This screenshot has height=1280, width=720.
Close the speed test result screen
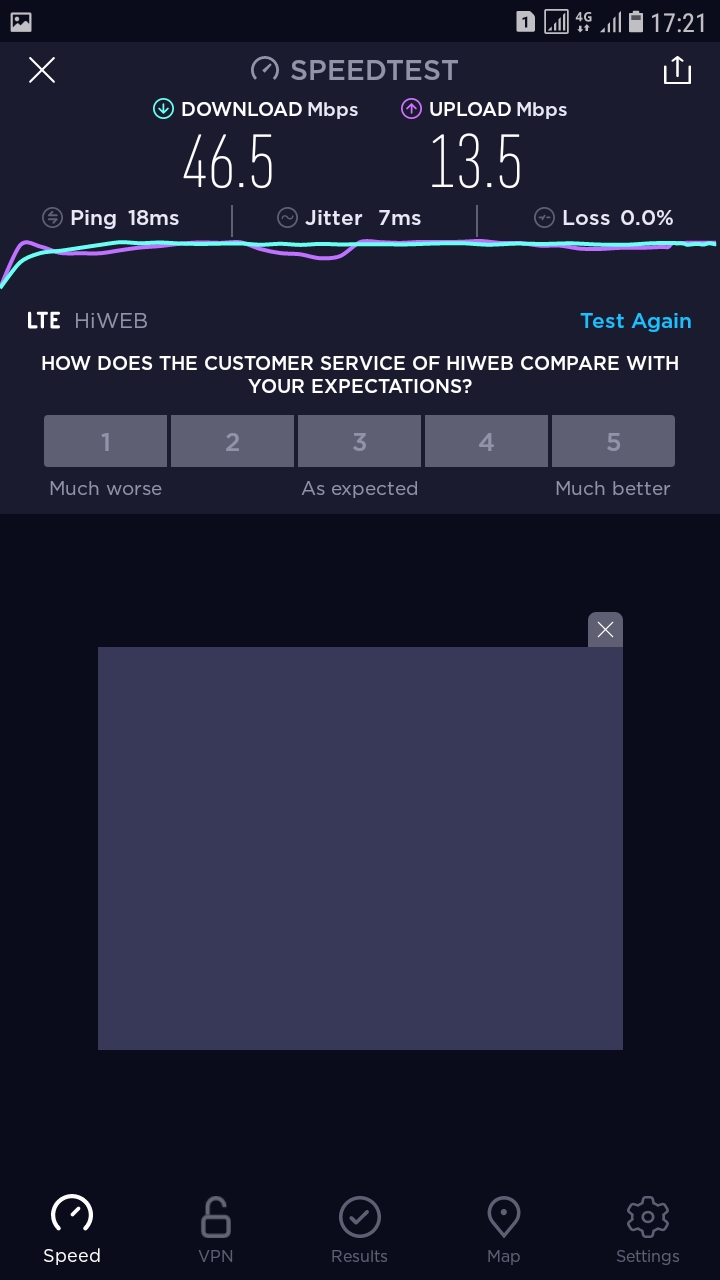click(42, 70)
